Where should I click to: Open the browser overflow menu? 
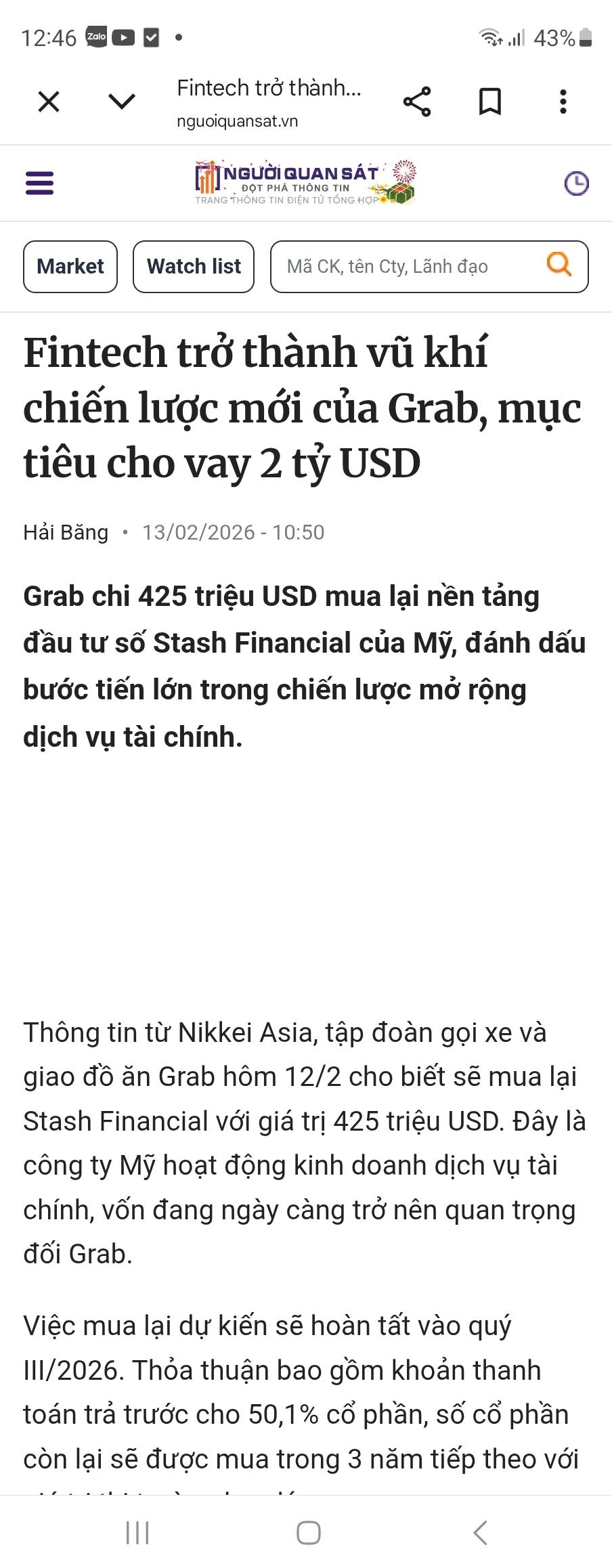tap(563, 102)
